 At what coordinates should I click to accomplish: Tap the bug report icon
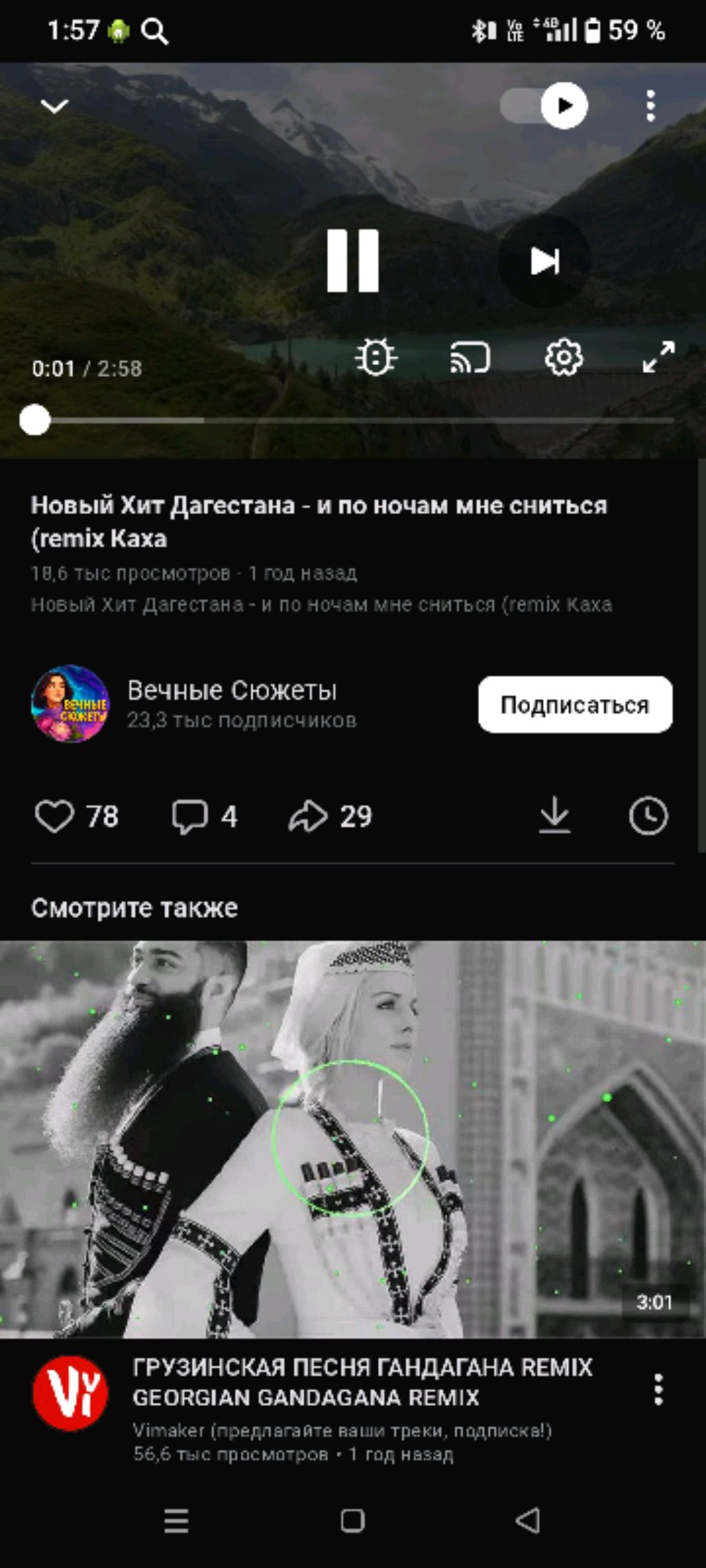click(376, 358)
